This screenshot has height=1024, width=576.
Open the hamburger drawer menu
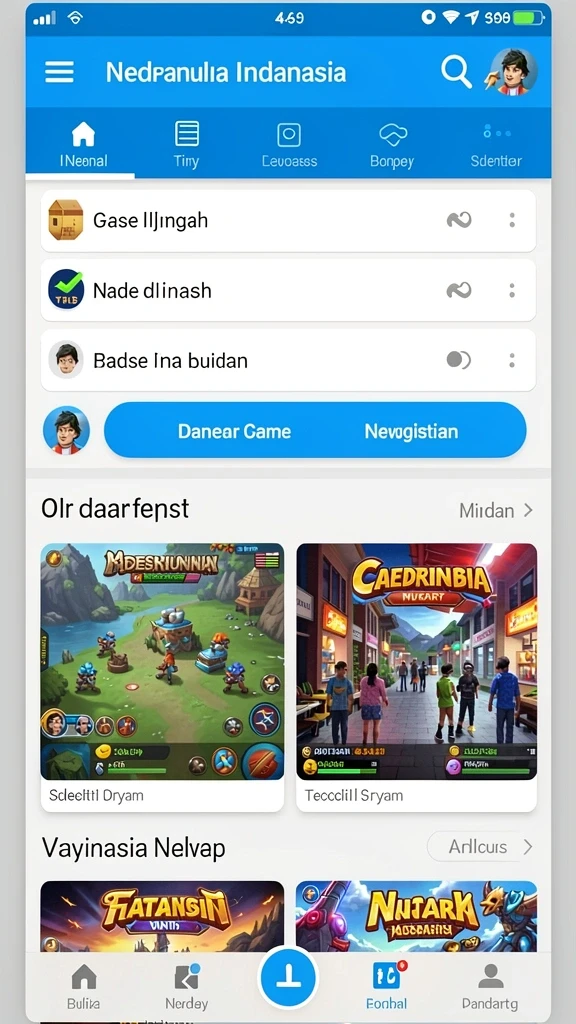pyautogui.click(x=59, y=72)
